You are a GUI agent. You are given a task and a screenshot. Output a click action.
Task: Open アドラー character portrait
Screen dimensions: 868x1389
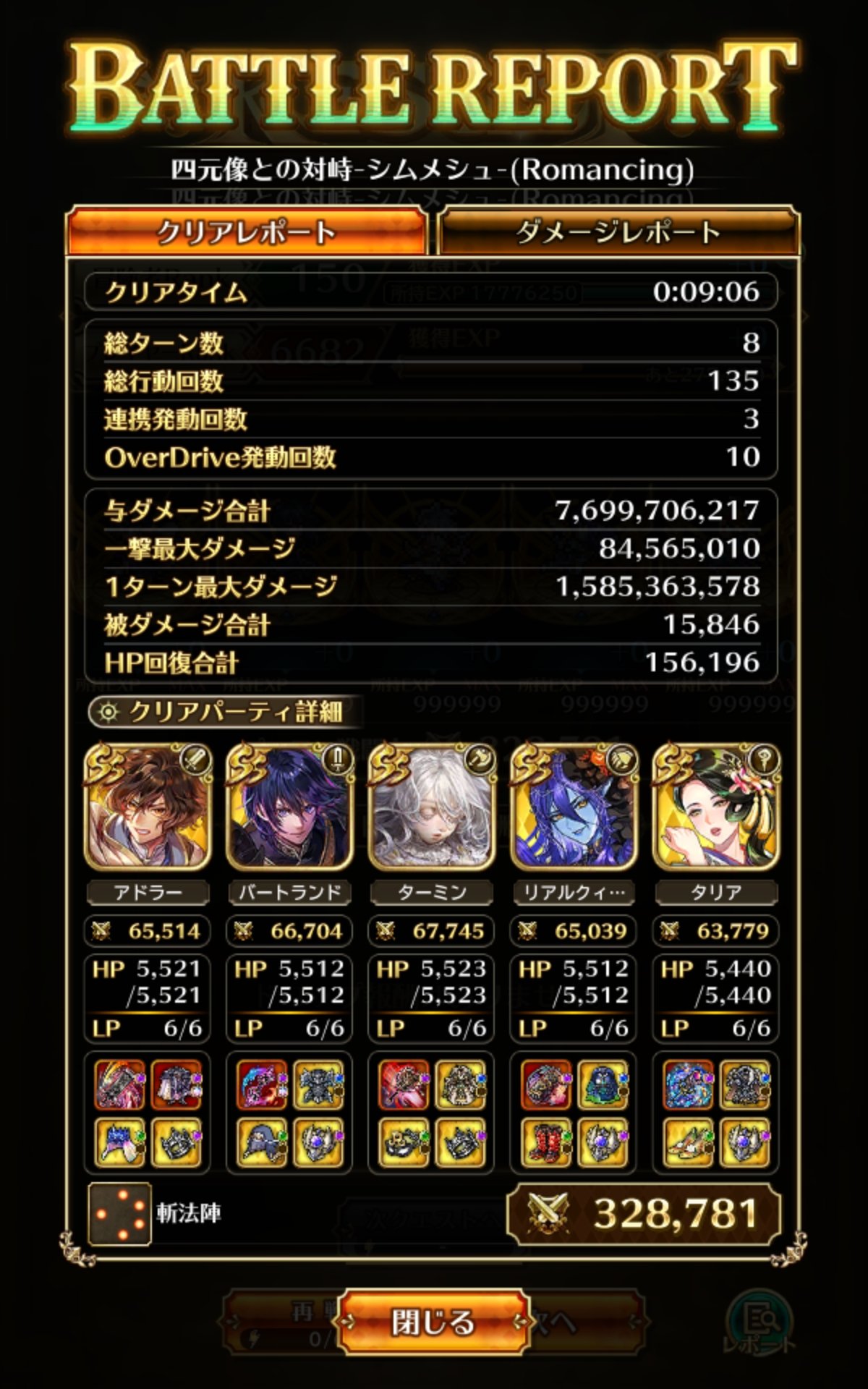[148, 808]
